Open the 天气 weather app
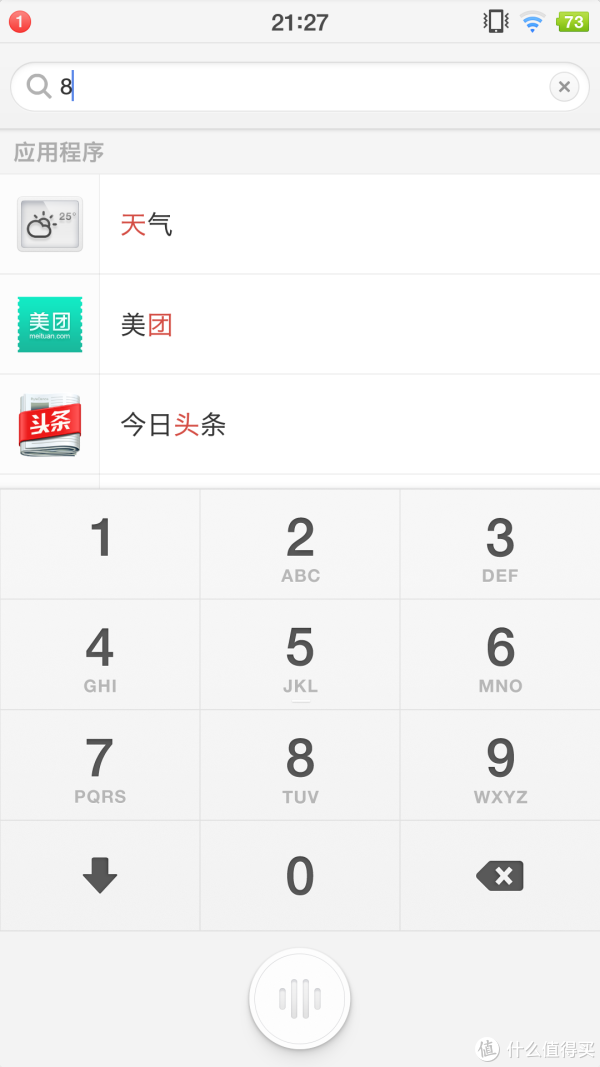The width and height of the screenshot is (600, 1067). coord(300,225)
